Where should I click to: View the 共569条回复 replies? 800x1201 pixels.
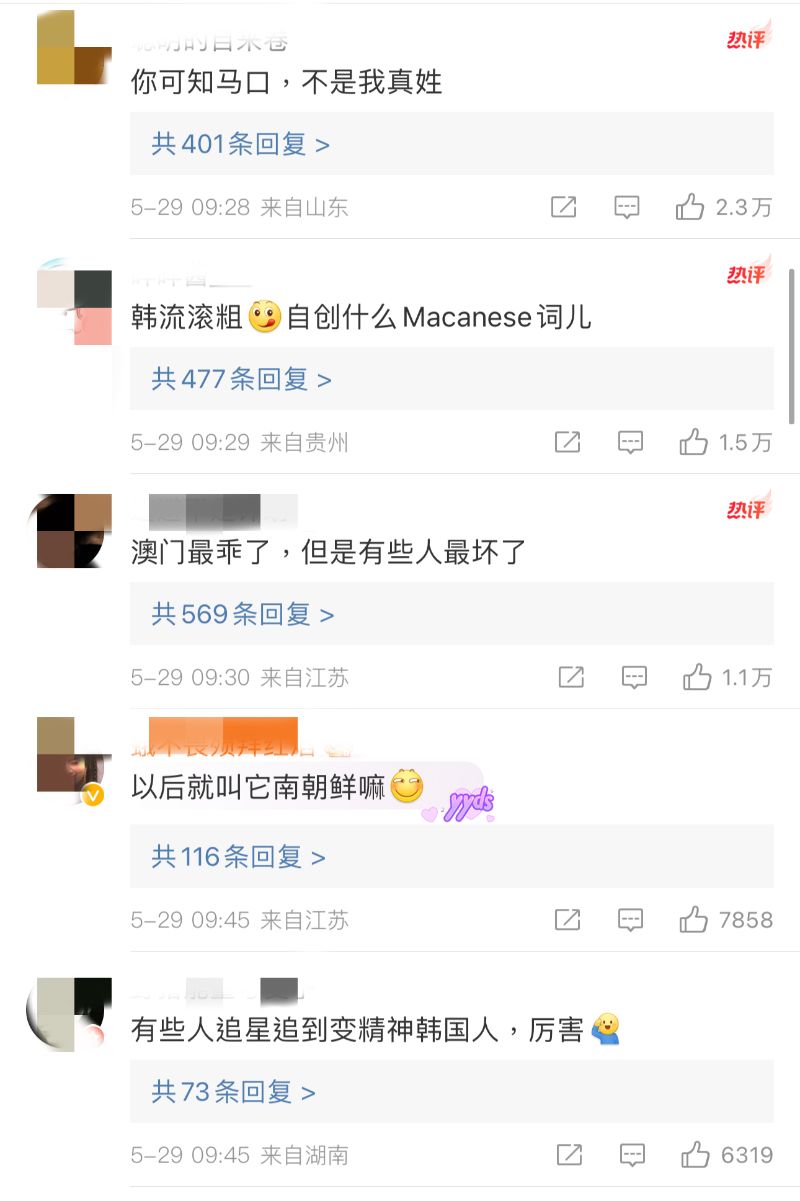point(242,614)
